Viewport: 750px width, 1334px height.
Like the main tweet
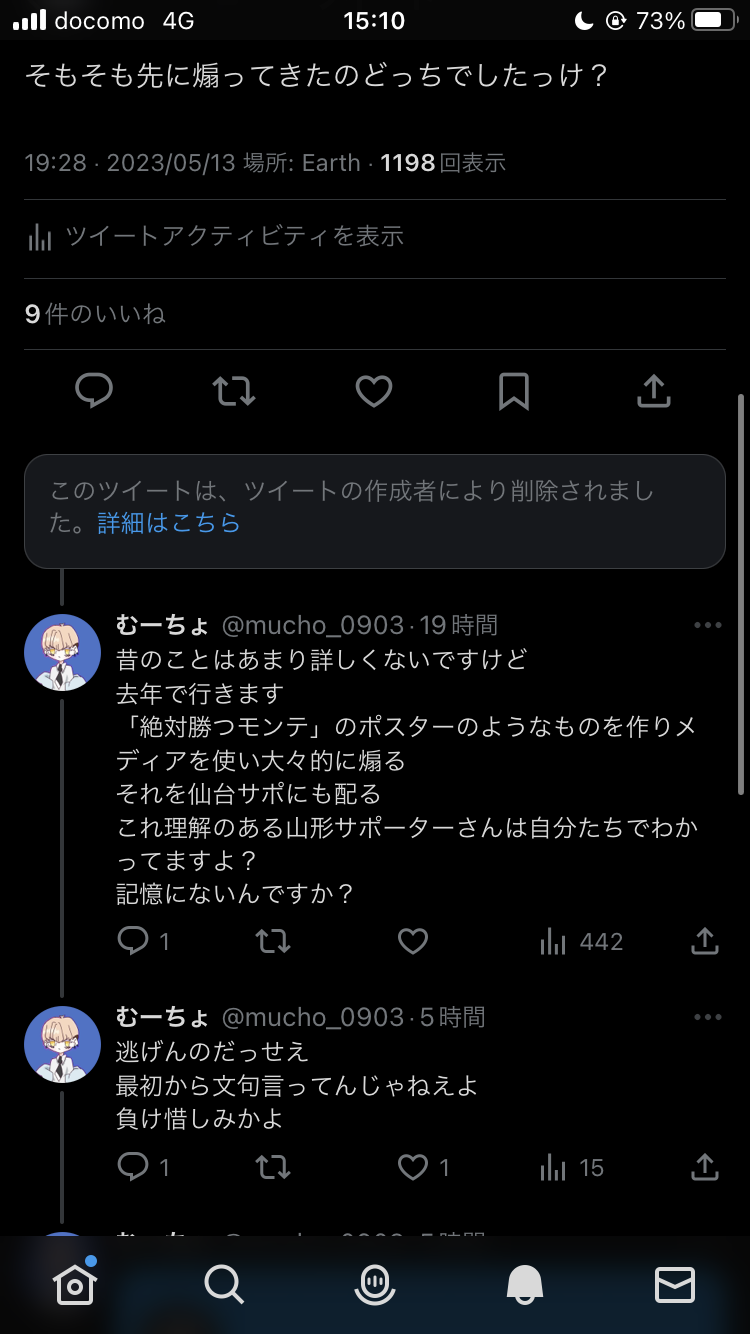tap(374, 391)
